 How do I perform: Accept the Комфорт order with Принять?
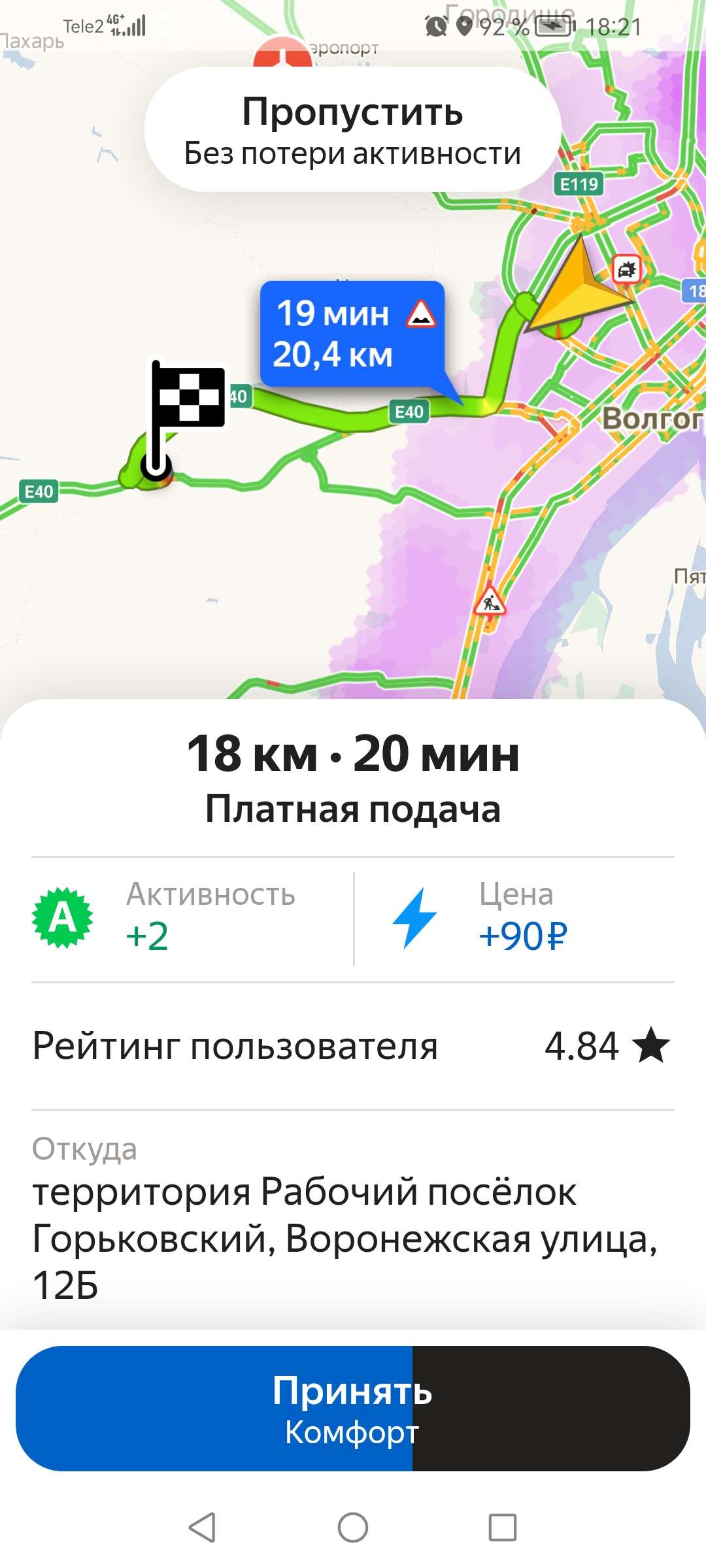pyautogui.click(x=352, y=1408)
